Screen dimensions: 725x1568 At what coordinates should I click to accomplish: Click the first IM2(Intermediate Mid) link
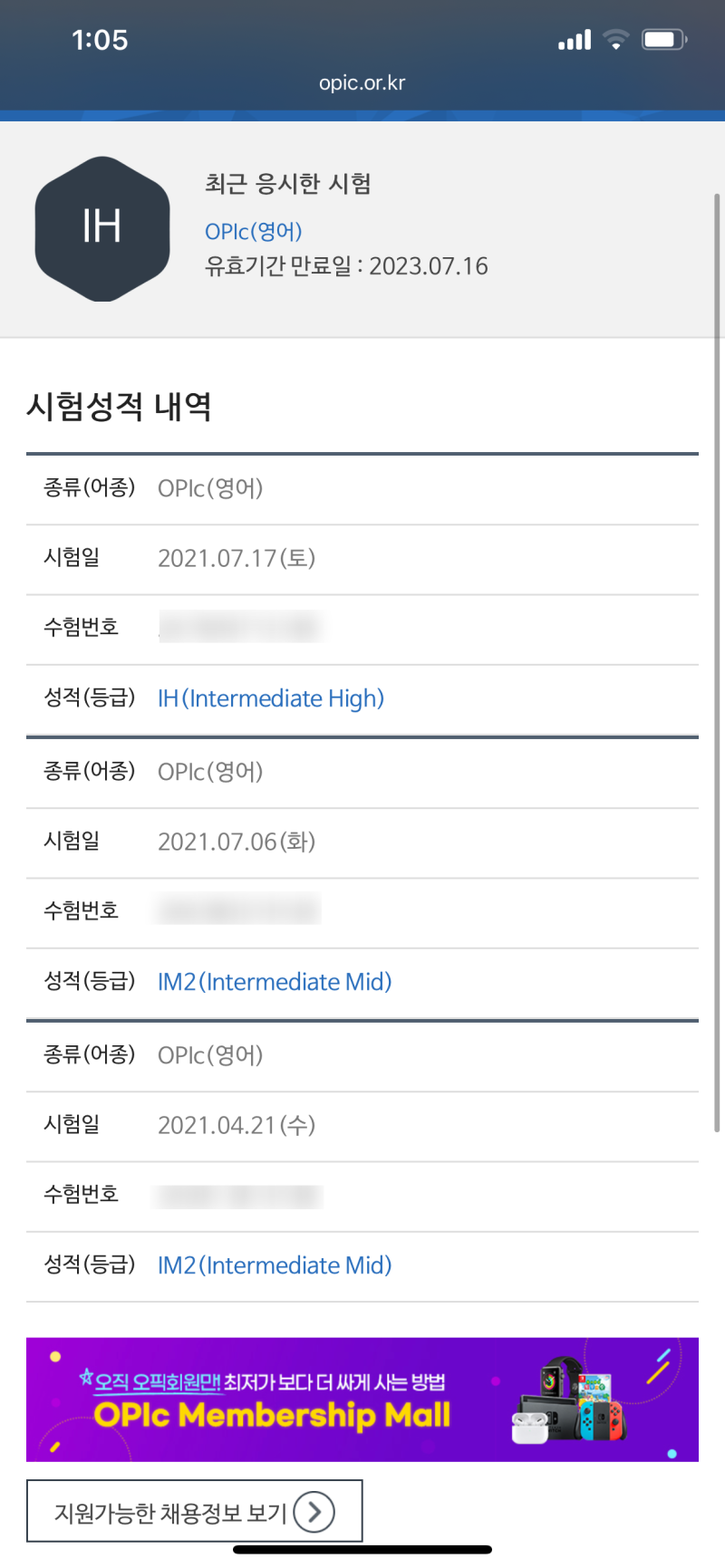click(x=275, y=982)
